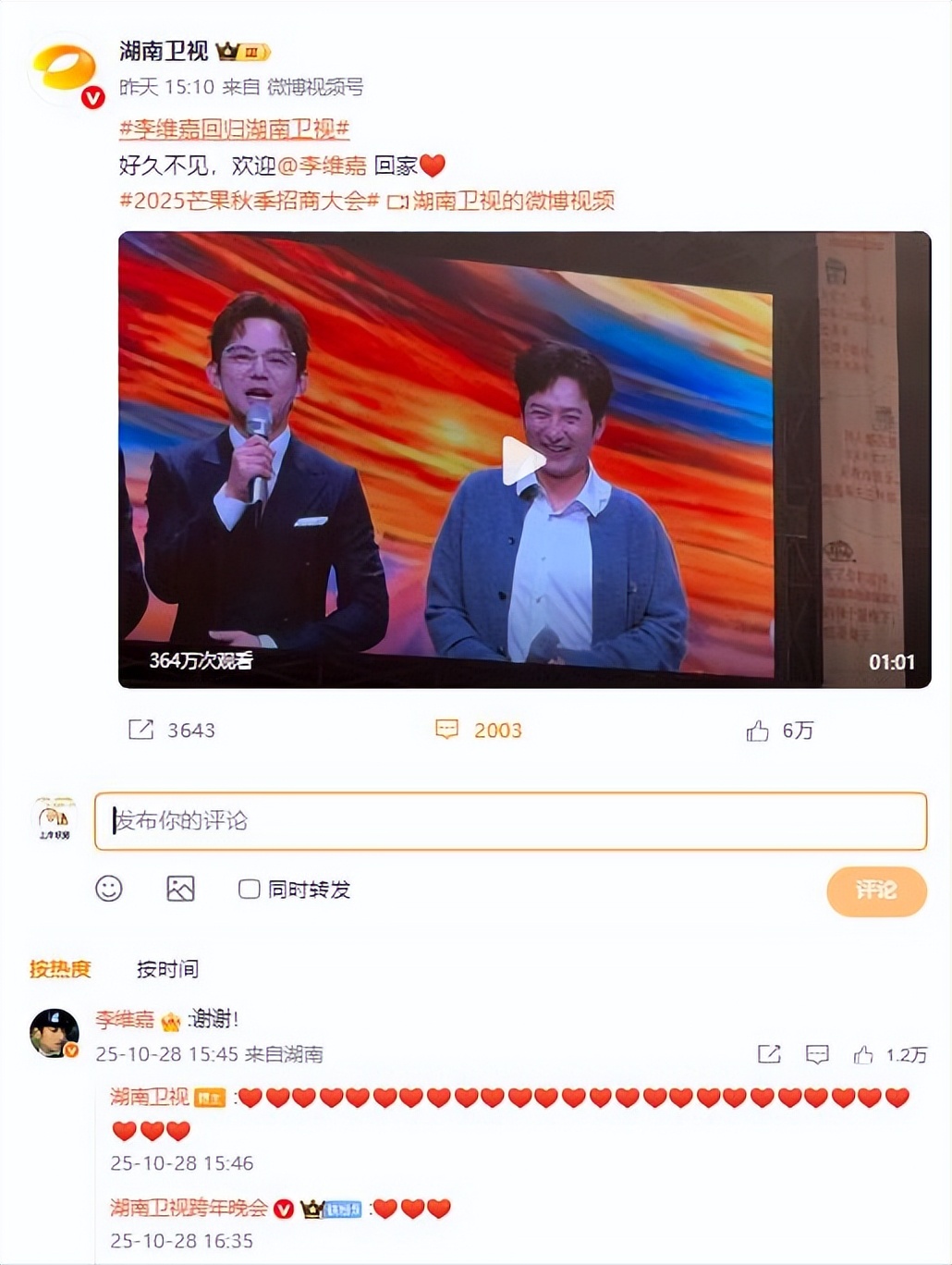Sort comments 按热度
Screen dimensions: 952x1265
(60, 968)
